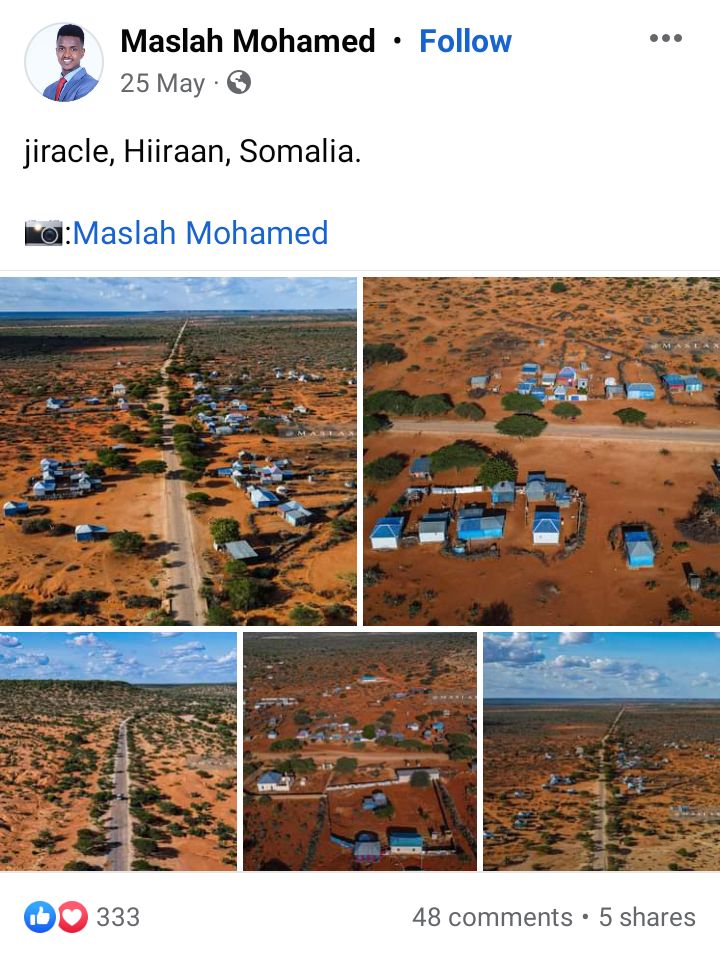The height and width of the screenshot is (953, 720).
Task: Open the photo of walled compounds
Action: 360,750
